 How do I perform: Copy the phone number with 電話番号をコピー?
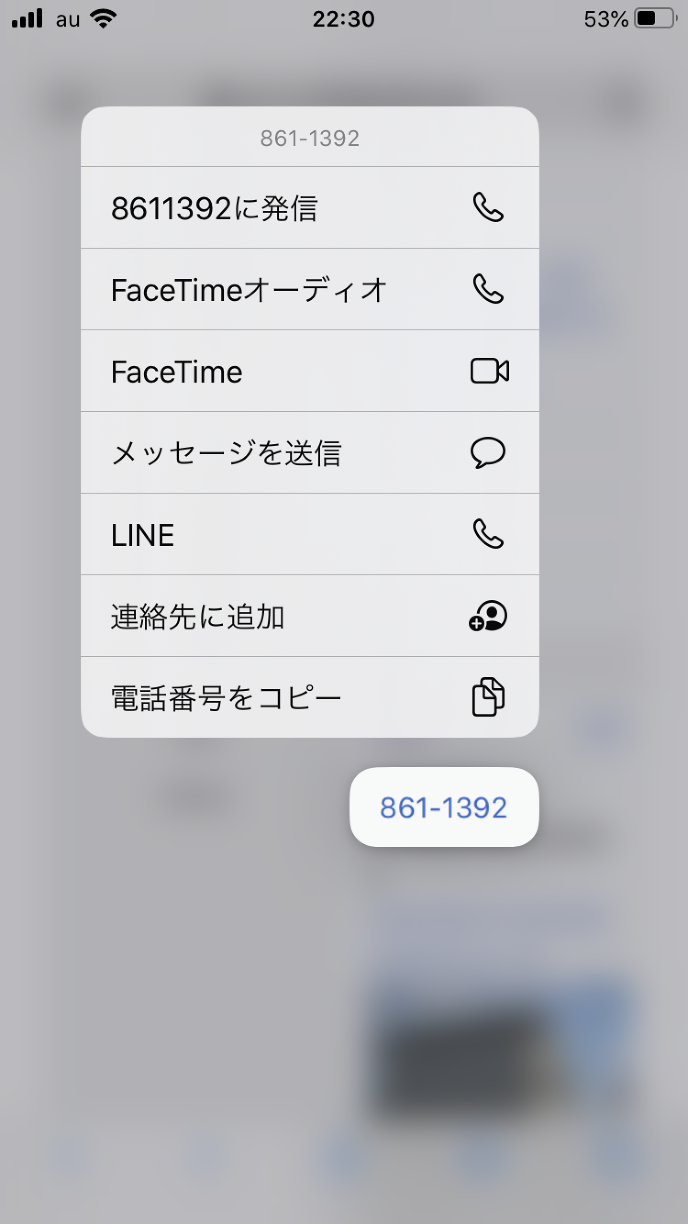309,697
